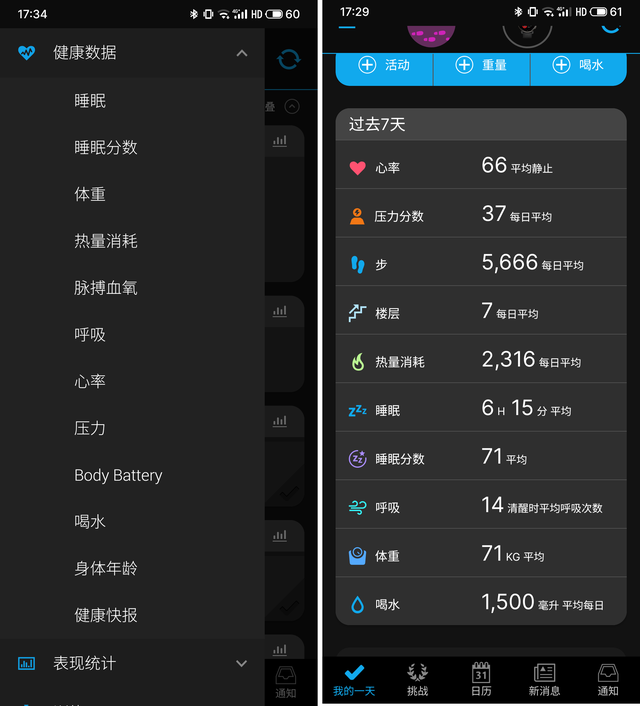640x706 pixels.
Task: Open 脉搏血氧 in the drawer menu
Action: click(x=106, y=288)
